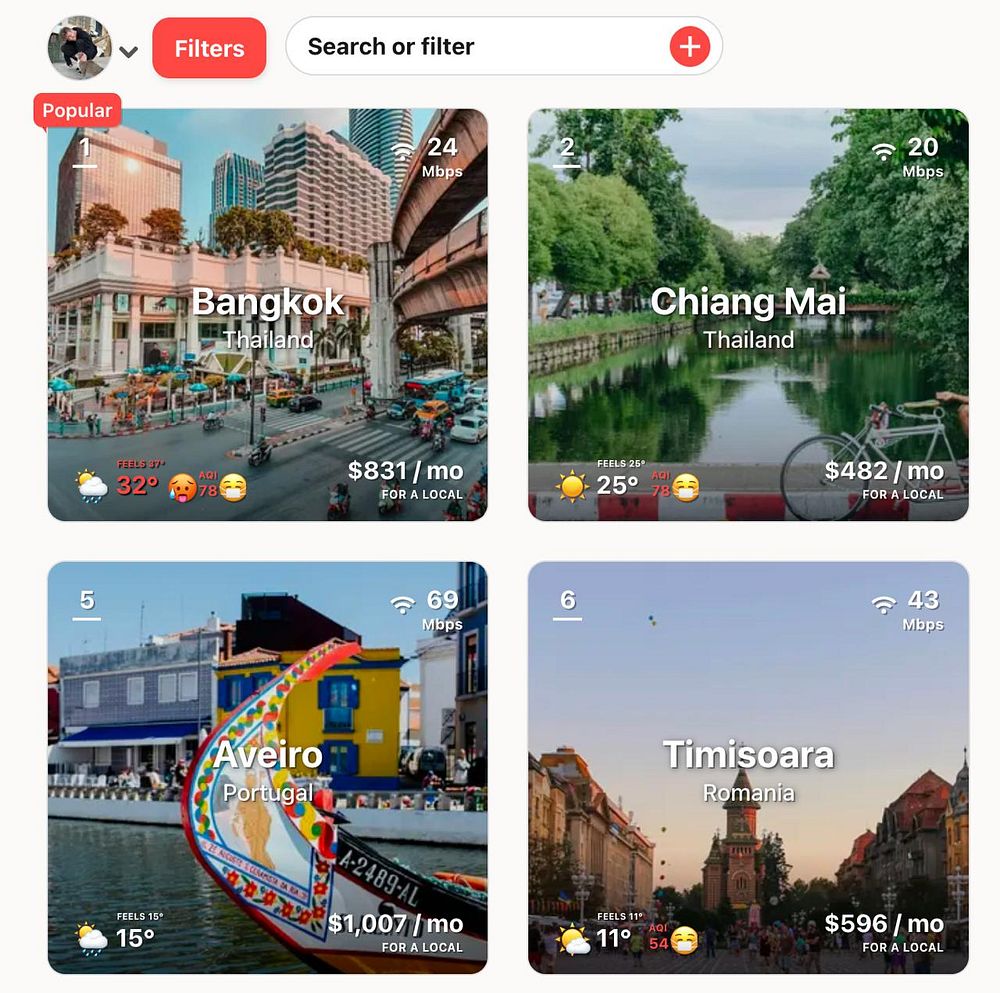
Task: Select the Timisoara, Romania card
Action: pos(748,767)
